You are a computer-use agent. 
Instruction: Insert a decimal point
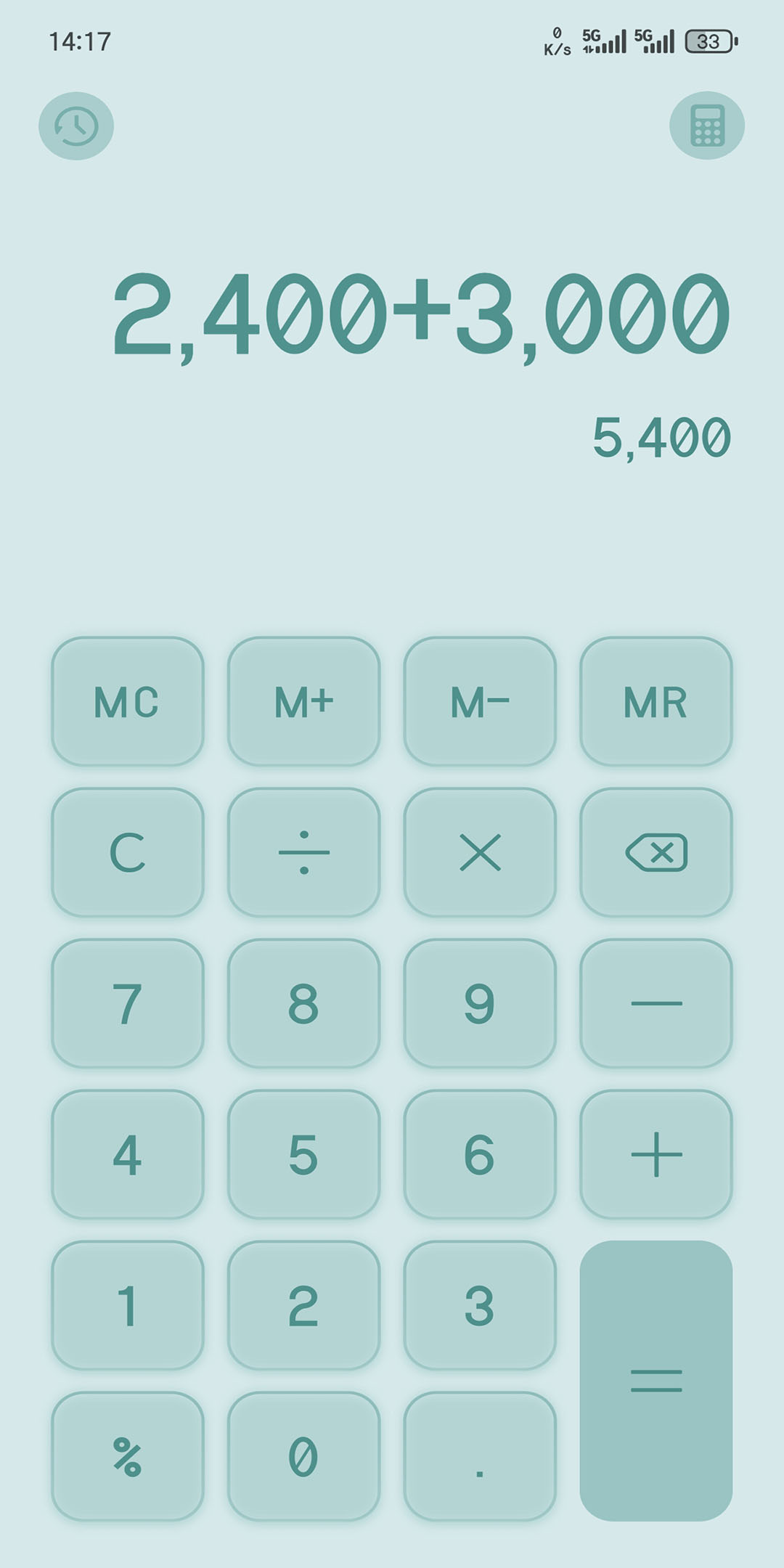[x=480, y=1456]
